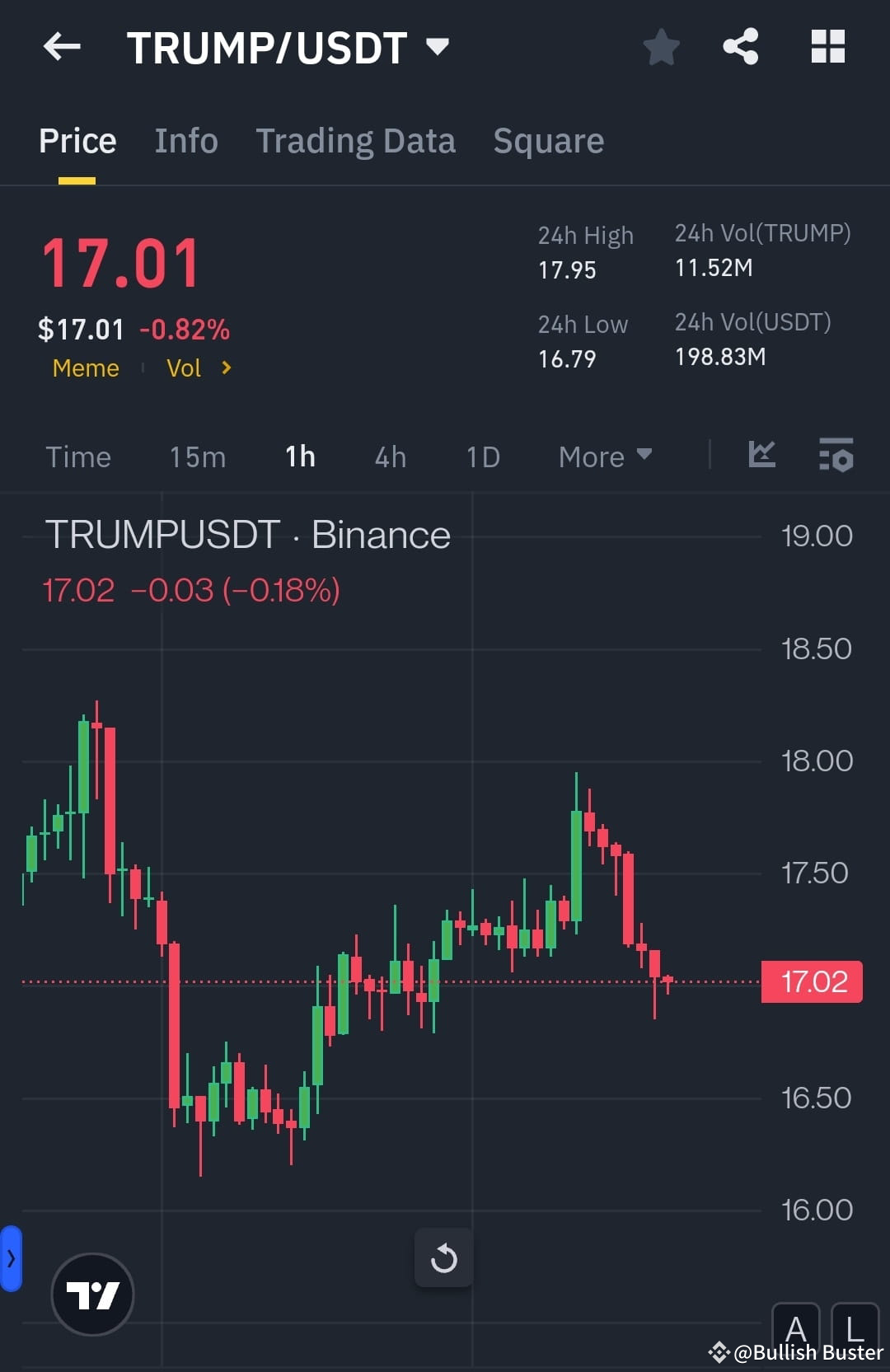Viewport: 890px width, 1372px height.
Task: Switch to the 4h timeframe
Action: pos(390,457)
